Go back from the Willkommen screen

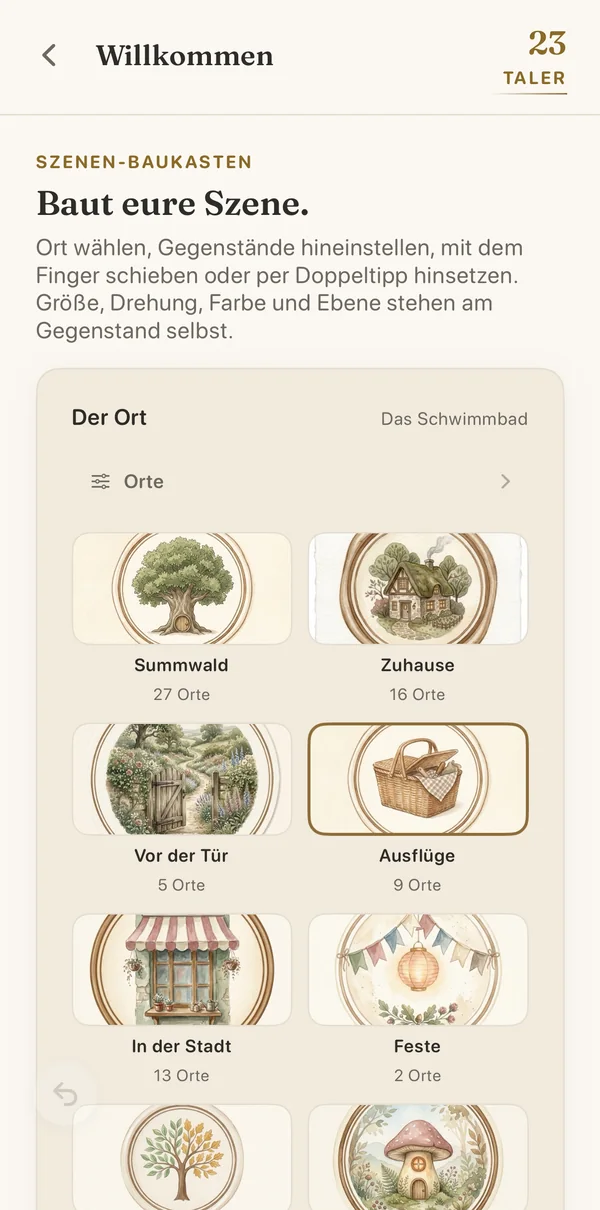point(49,56)
